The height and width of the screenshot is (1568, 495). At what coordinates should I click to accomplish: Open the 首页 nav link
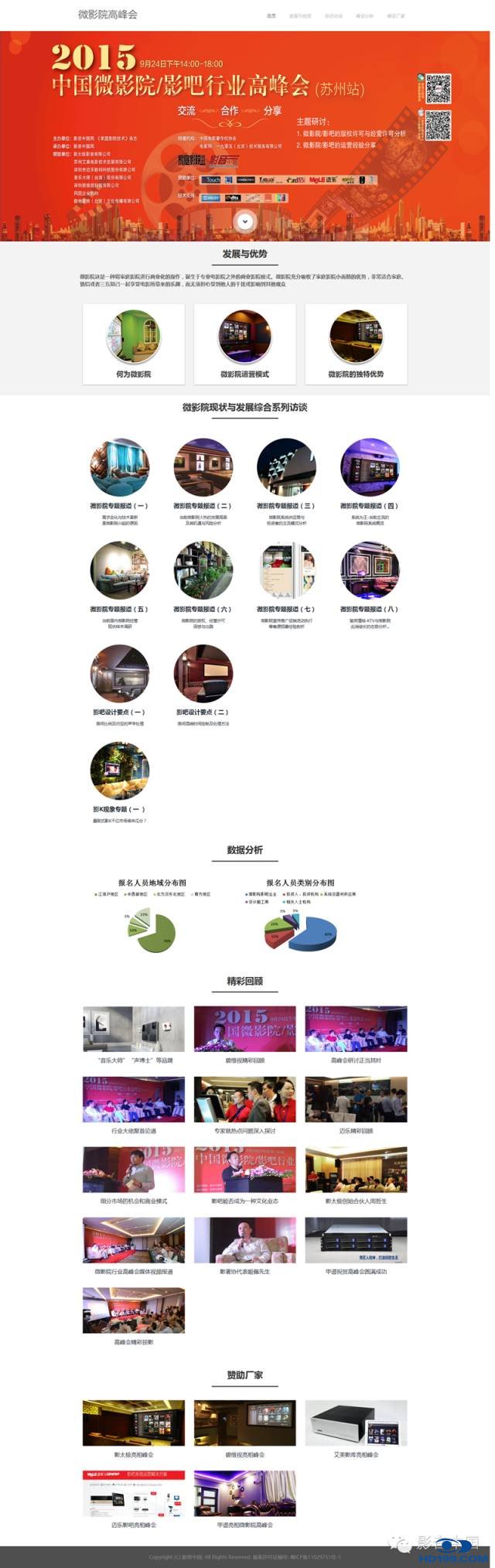coord(271,15)
